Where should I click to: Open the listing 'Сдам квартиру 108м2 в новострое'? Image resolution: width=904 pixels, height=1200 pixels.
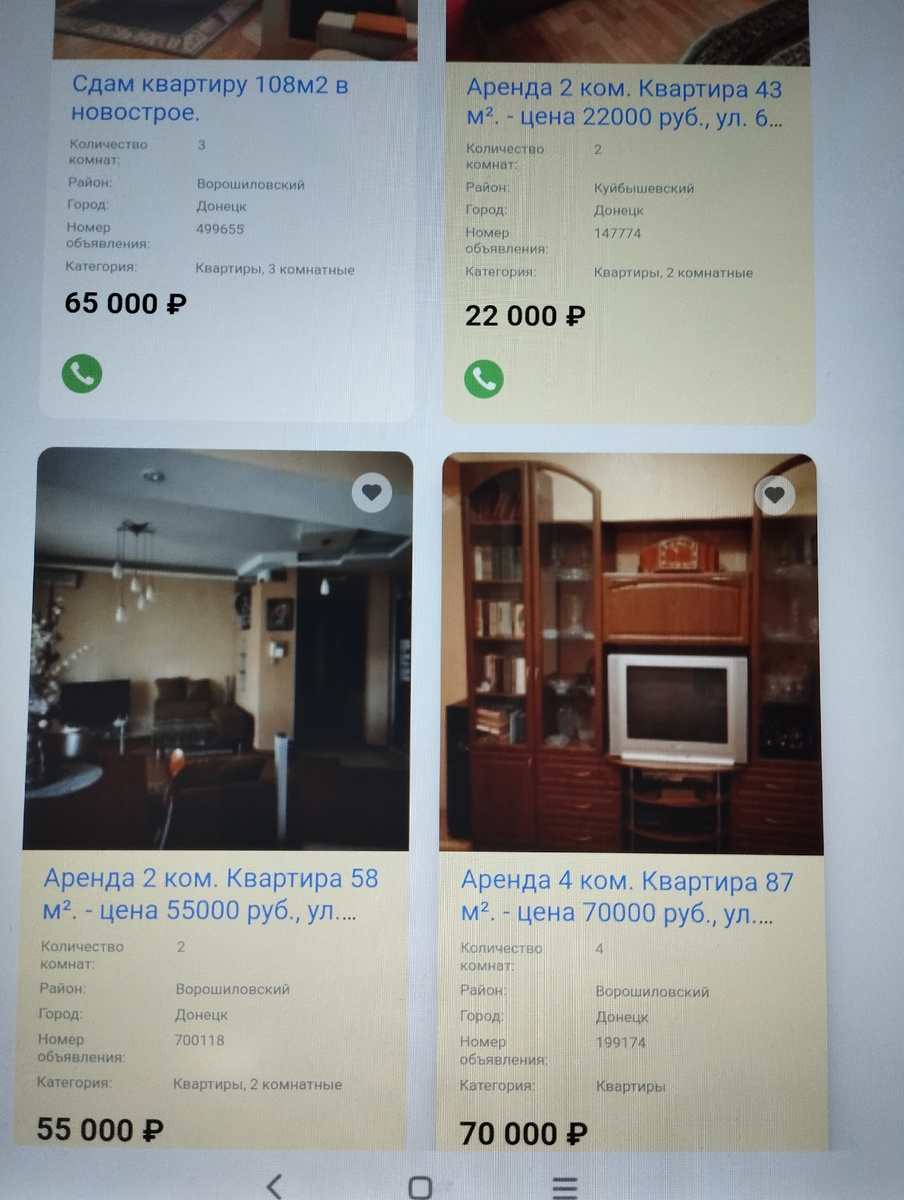coord(210,98)
